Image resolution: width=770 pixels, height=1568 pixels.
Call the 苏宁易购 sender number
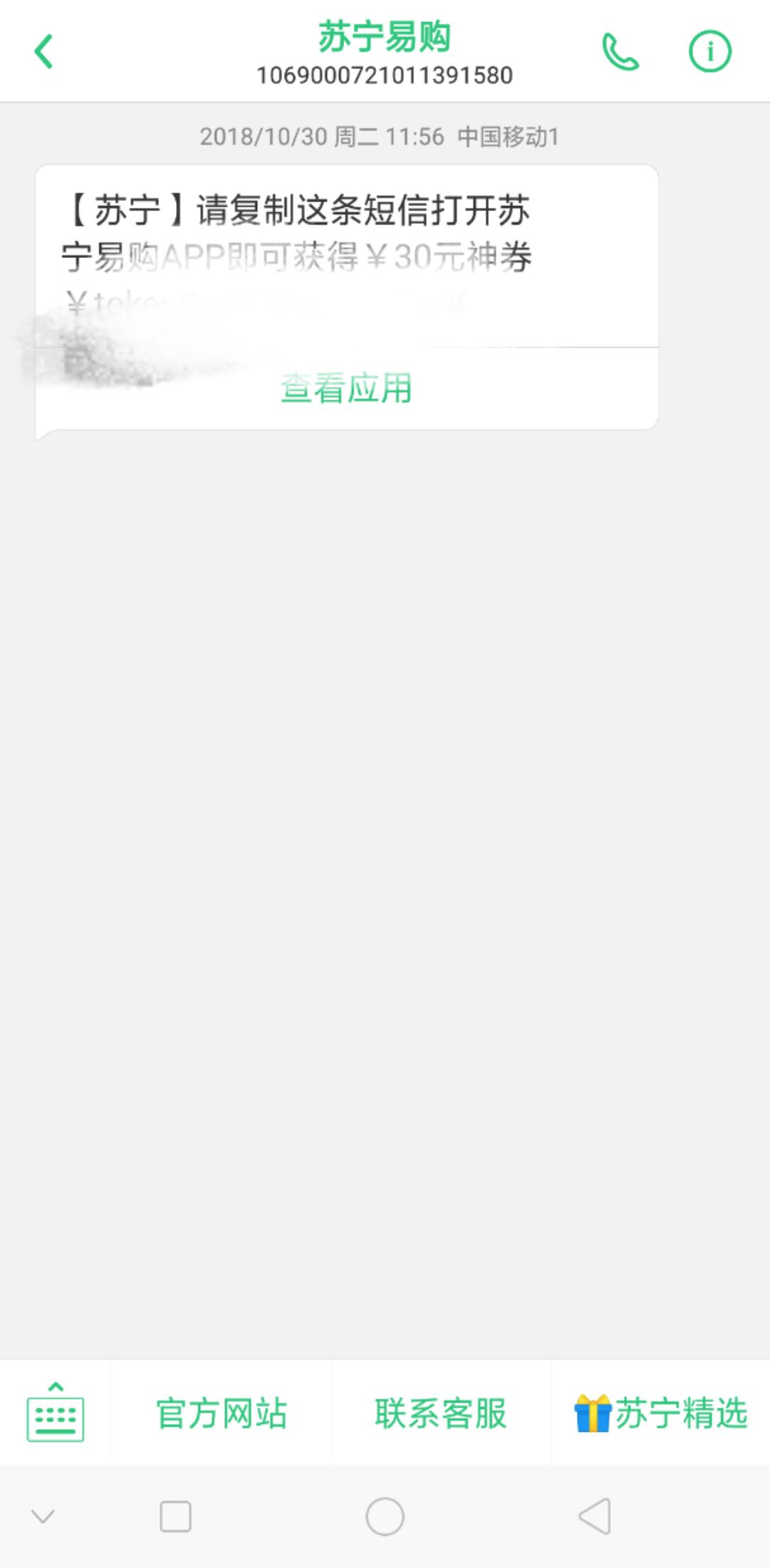(x=620, y=52)
